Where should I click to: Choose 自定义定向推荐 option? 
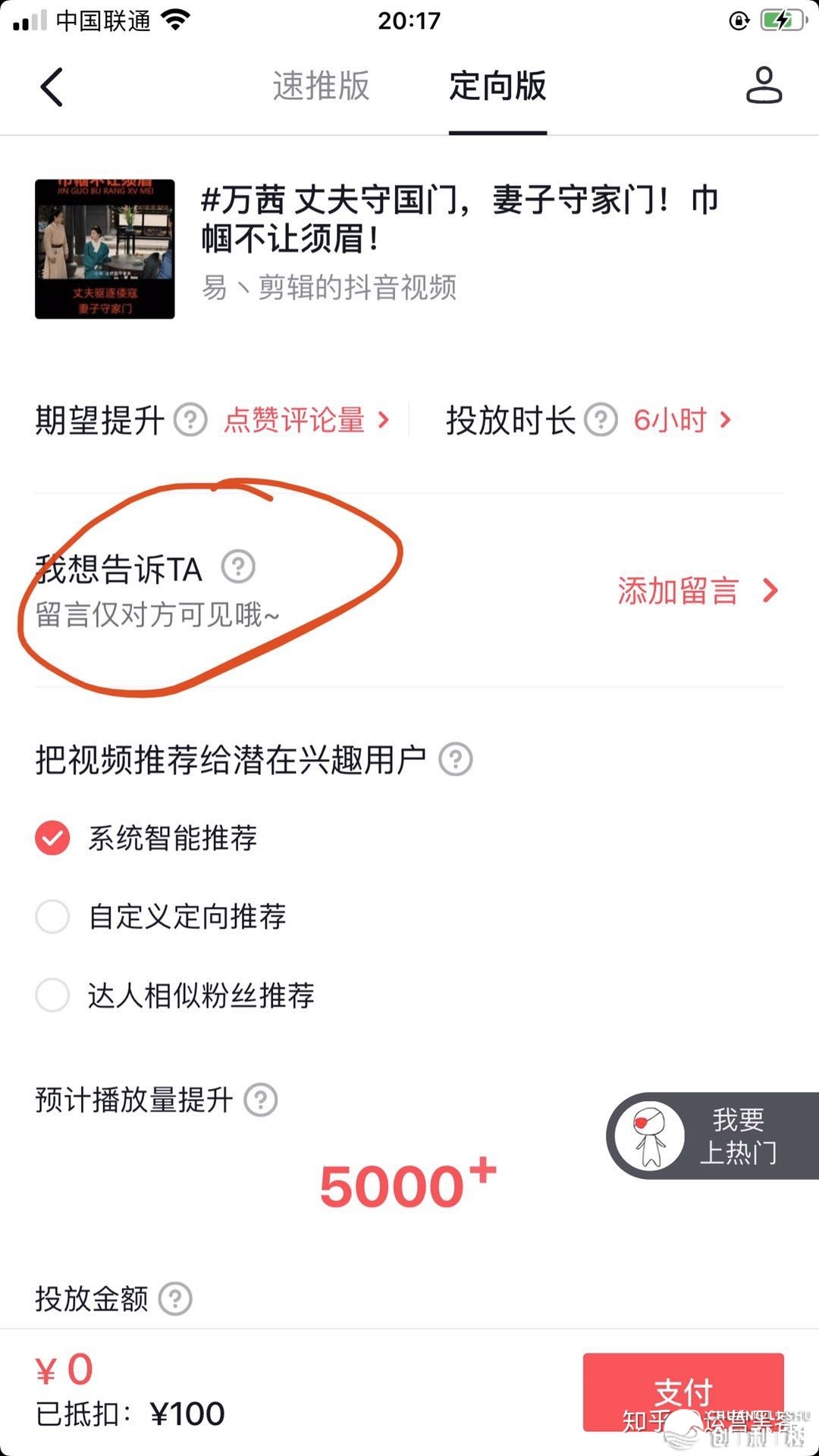(x=52, y=917)
